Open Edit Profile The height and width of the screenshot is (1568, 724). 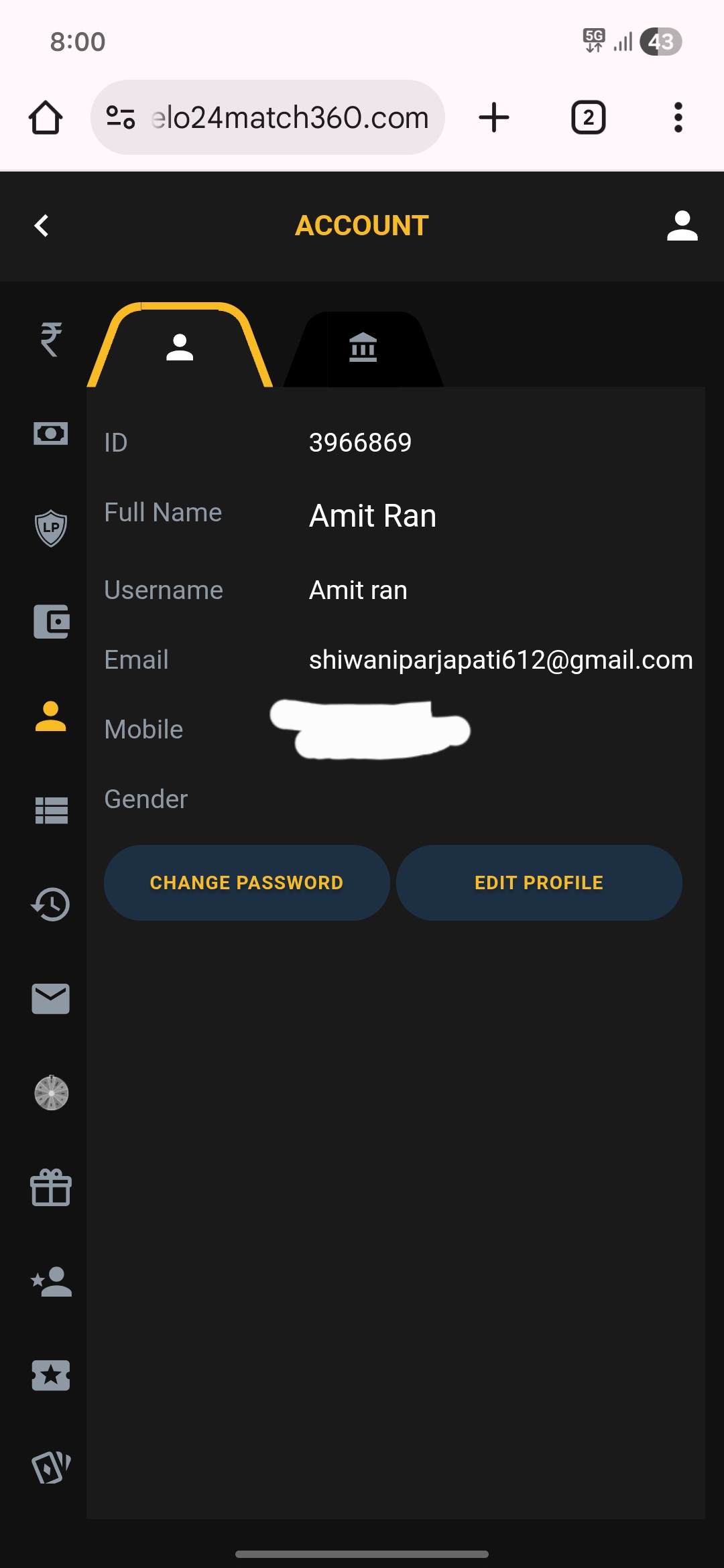(x=539, y=883)
